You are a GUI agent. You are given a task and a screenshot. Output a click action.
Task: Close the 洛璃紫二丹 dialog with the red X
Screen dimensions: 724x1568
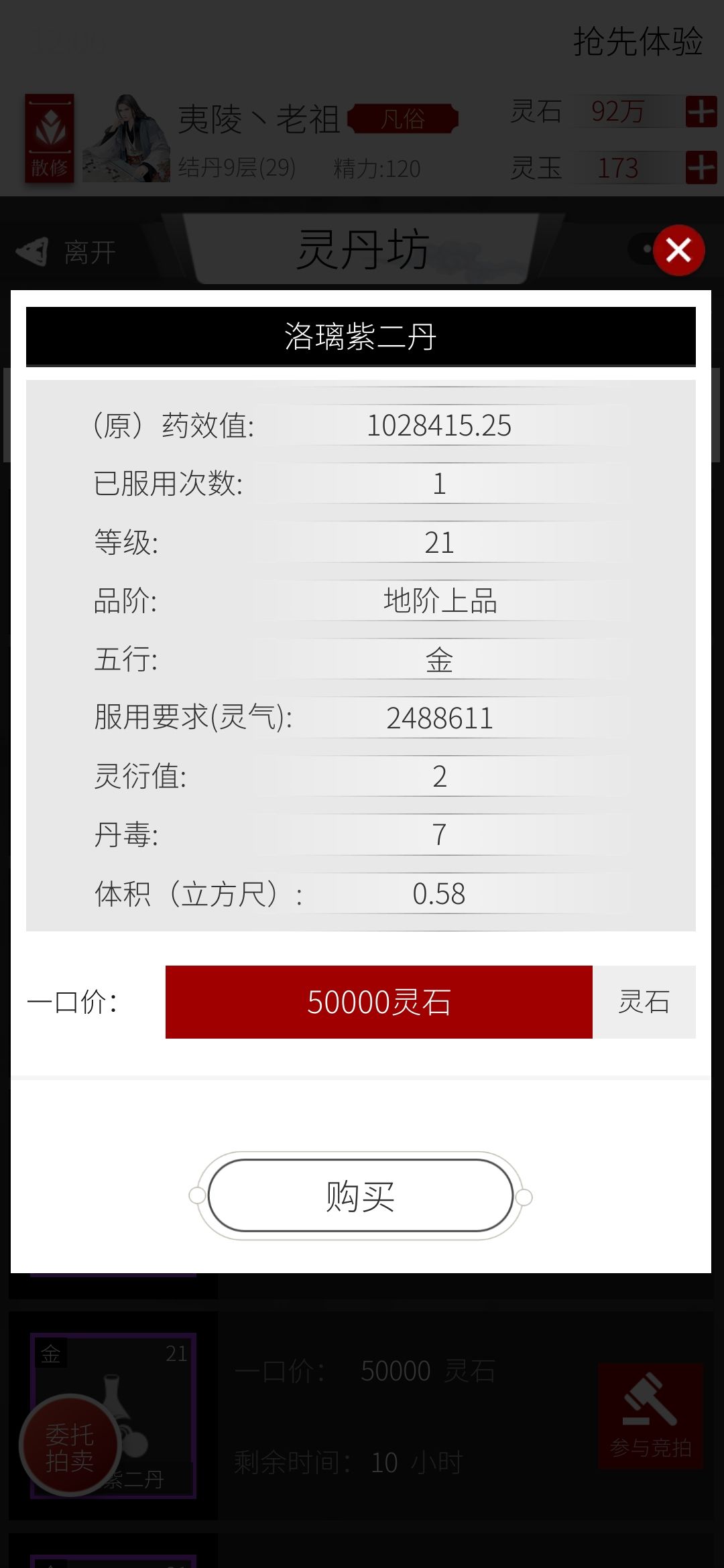[x=678, y=251]
